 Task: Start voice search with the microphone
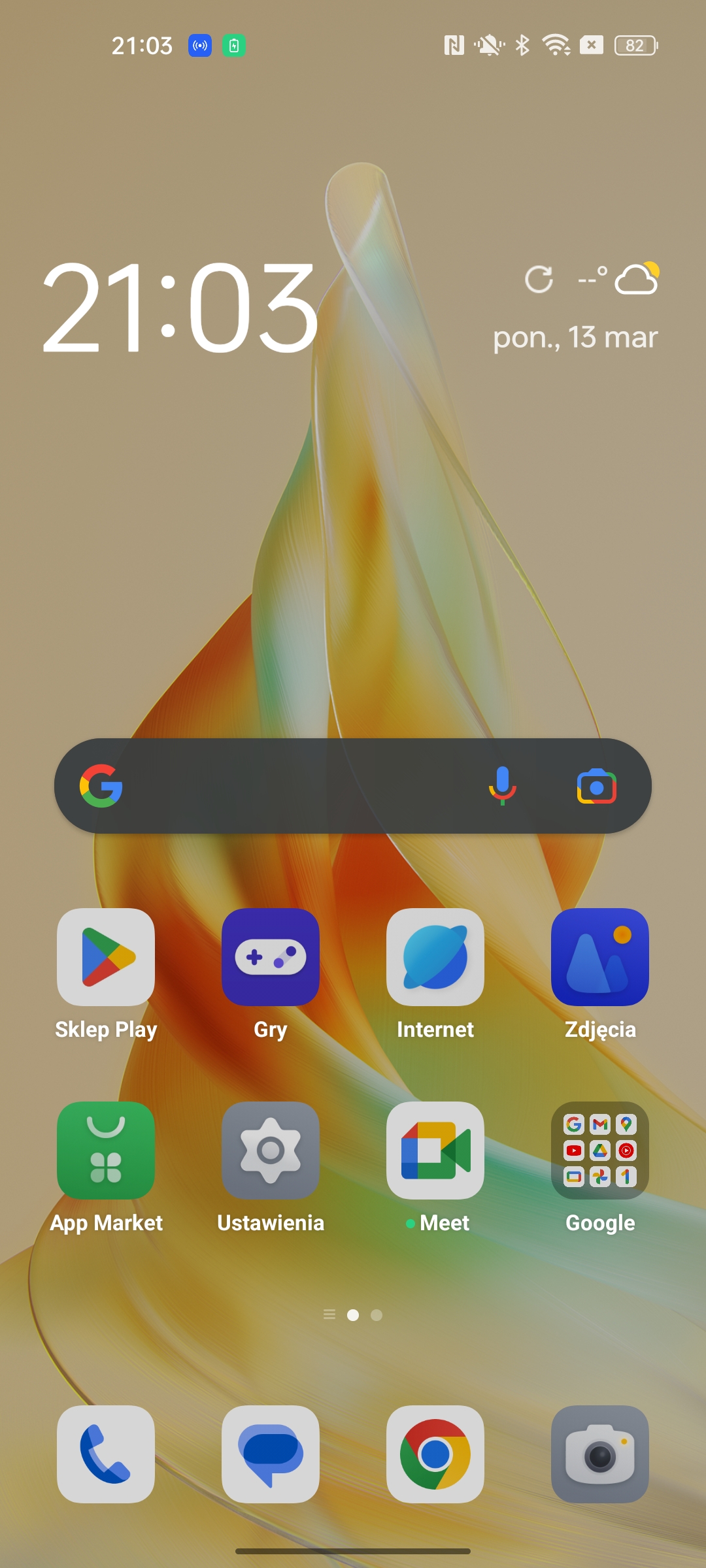pyautogui.click(x=502, y=786)
